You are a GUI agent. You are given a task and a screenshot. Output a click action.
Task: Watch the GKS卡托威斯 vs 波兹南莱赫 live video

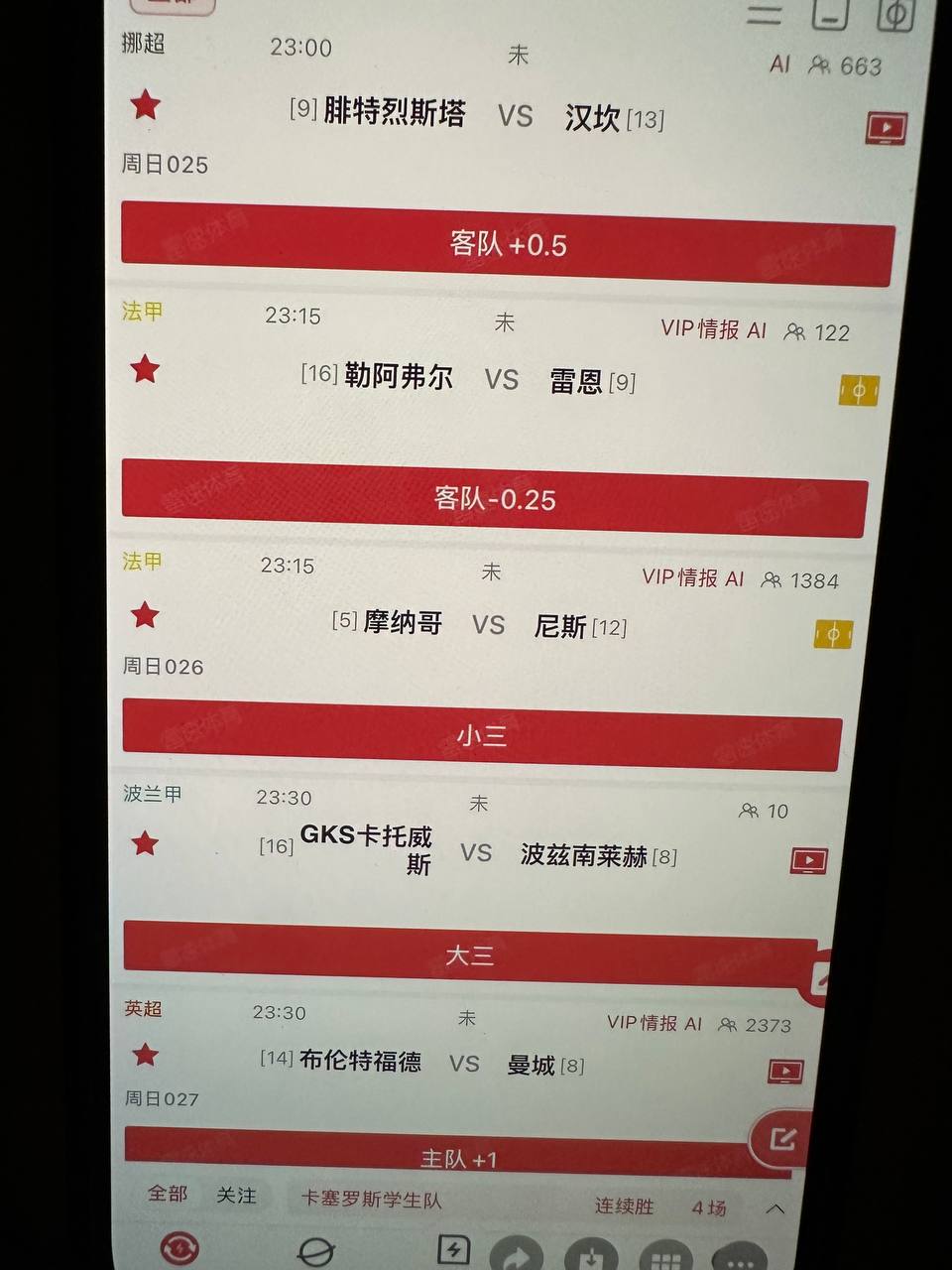click(x=808, y=860)
